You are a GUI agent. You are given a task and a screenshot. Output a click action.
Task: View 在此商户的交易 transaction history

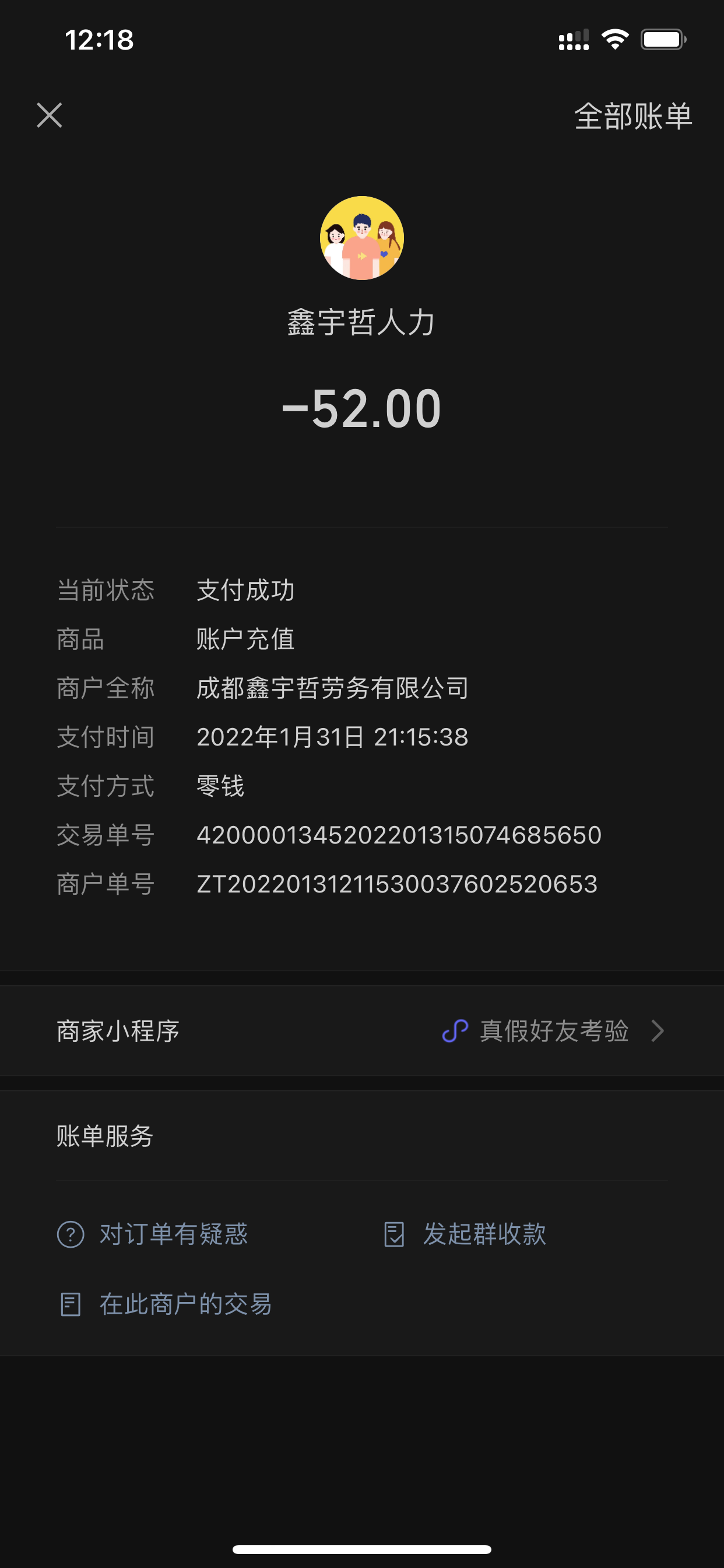coord(164,1304)
